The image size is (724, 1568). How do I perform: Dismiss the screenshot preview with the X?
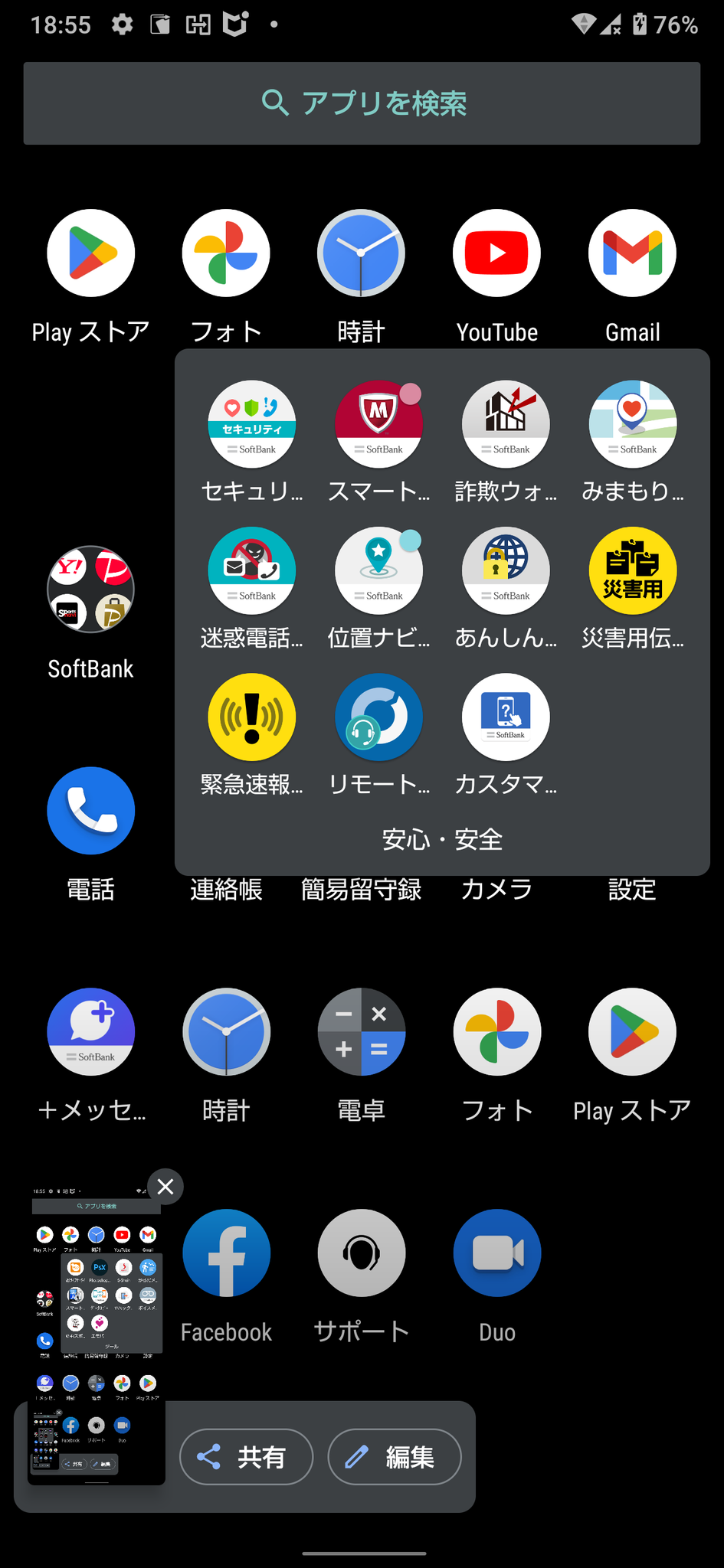pyautogui.click(x=165, y=1187)
